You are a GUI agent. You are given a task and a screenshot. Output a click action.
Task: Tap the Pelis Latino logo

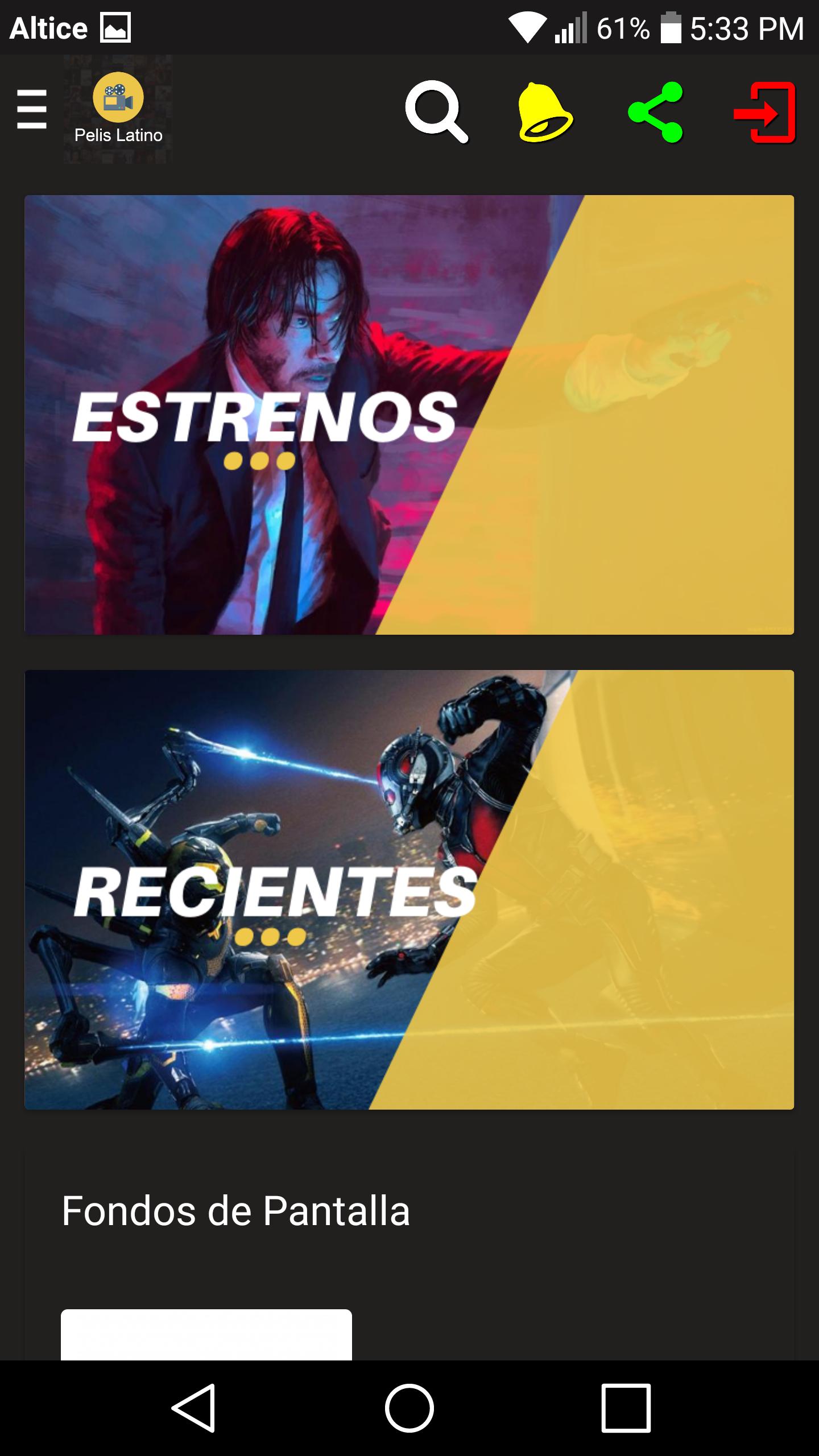[x=118, y=109]
